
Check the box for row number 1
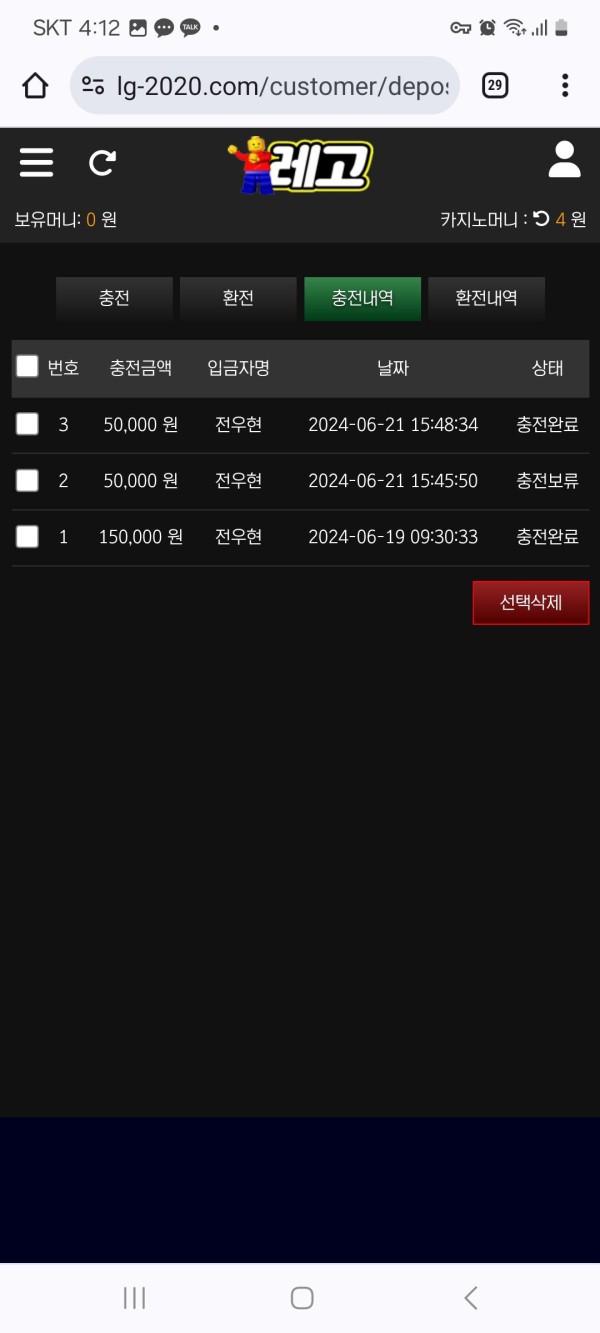pyautogui.click(x=27, y=537)
